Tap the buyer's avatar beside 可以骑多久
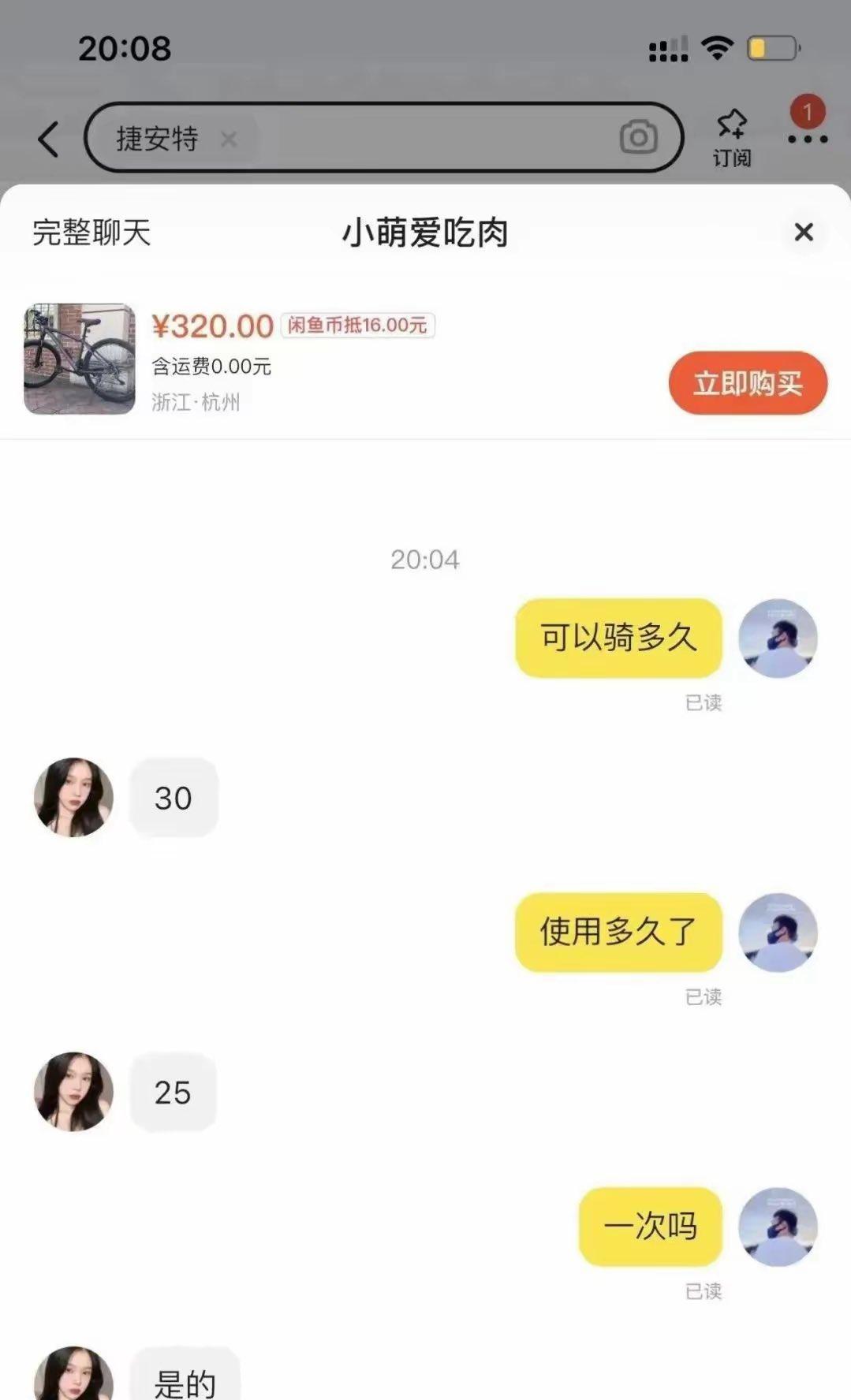Screen dimensions: 851x1400 pyautogui.click(x=778, y=639)
